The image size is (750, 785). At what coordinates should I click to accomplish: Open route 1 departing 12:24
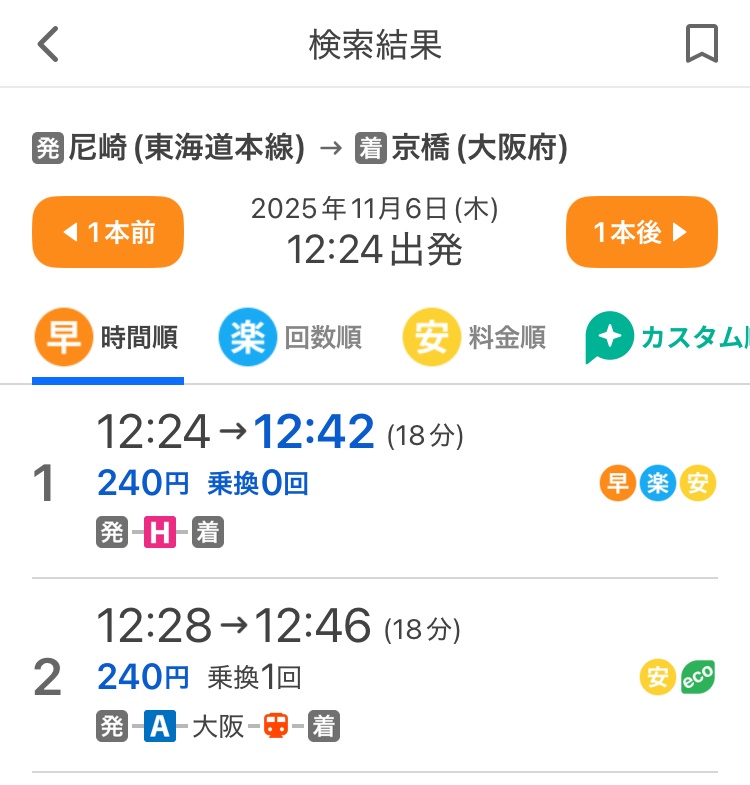coord(375,481)
